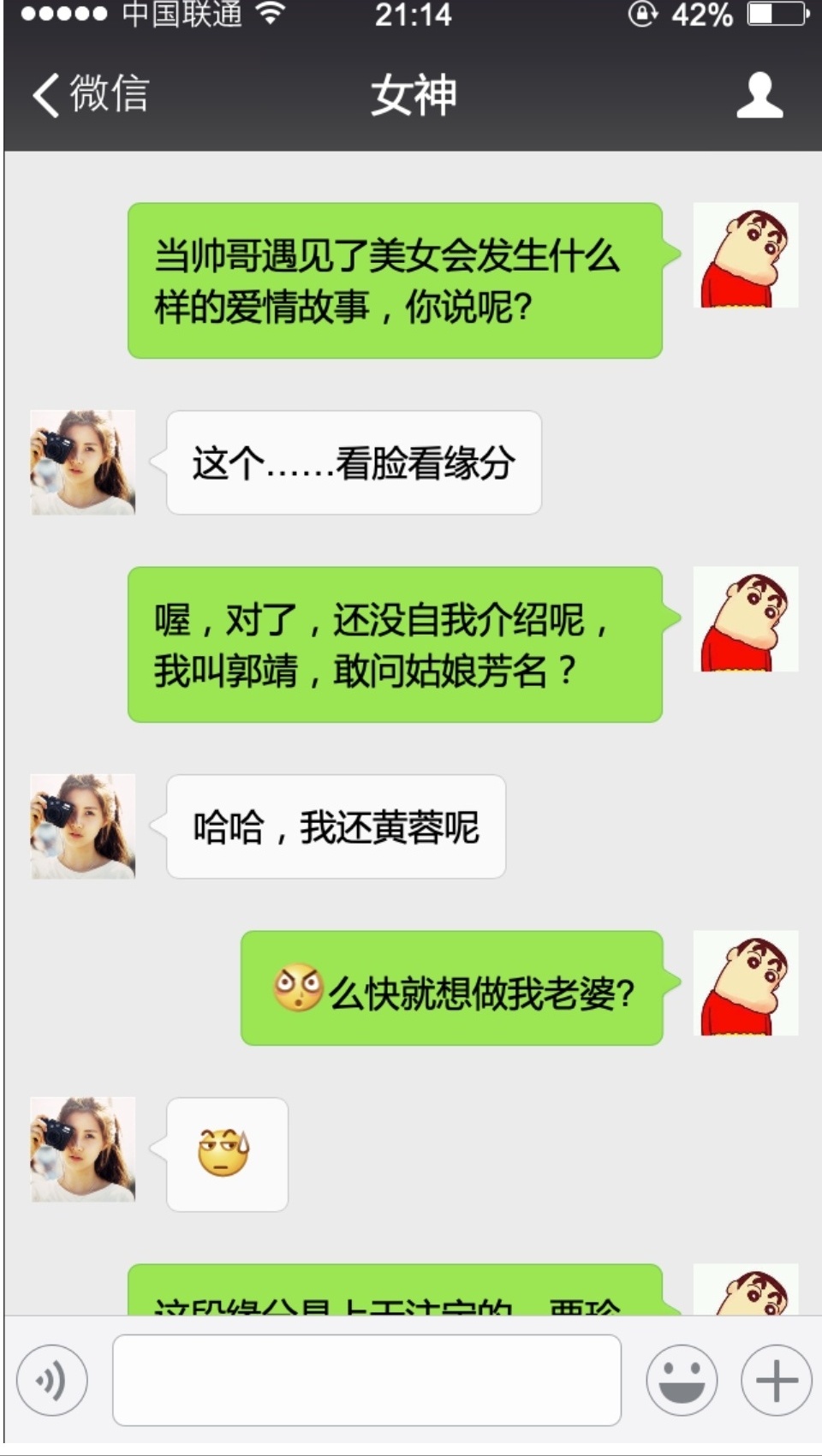Tap the self-introduction green bubble
Image resolution: width=822 pixels, height=1456 pixels.
point(394,642)
